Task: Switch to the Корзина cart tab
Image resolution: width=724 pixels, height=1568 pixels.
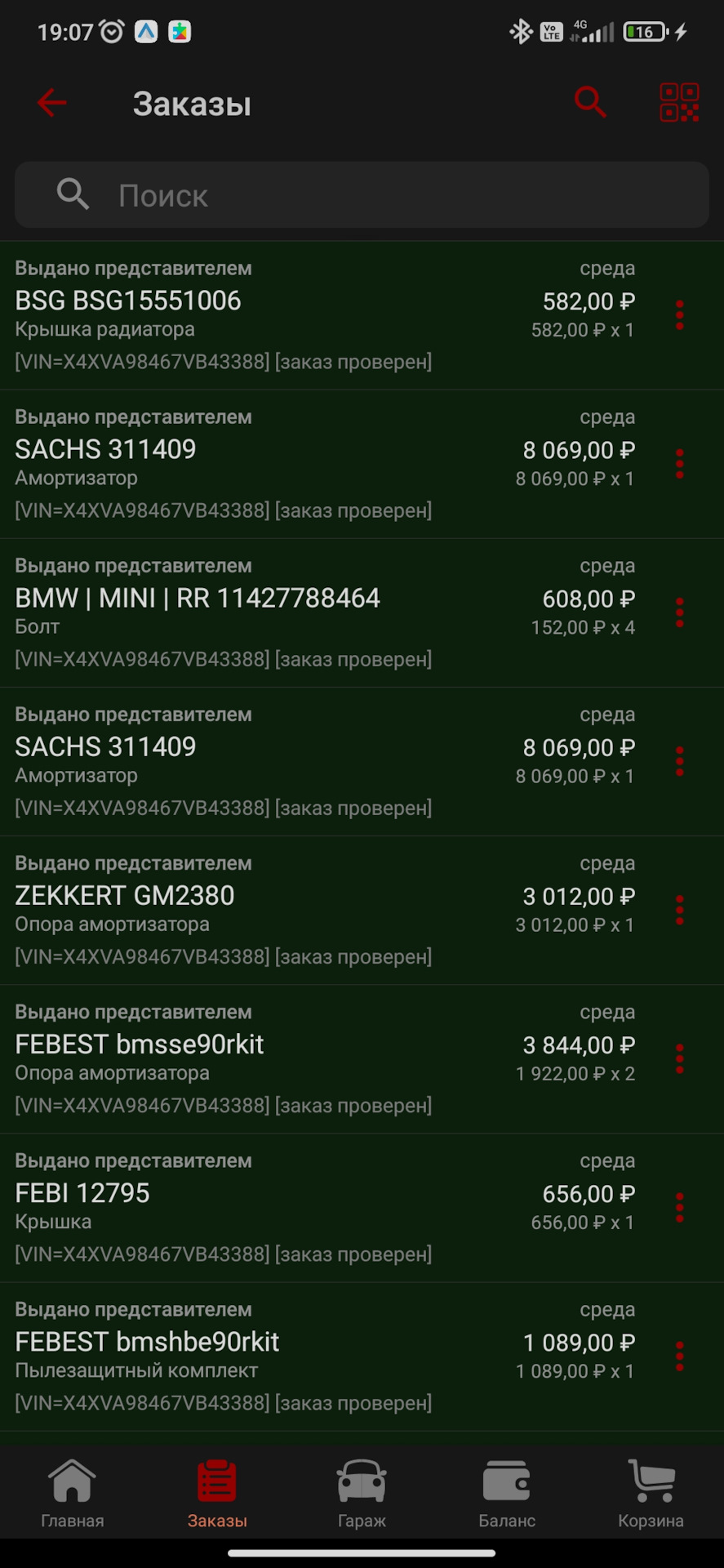Action: point(651,1494)
